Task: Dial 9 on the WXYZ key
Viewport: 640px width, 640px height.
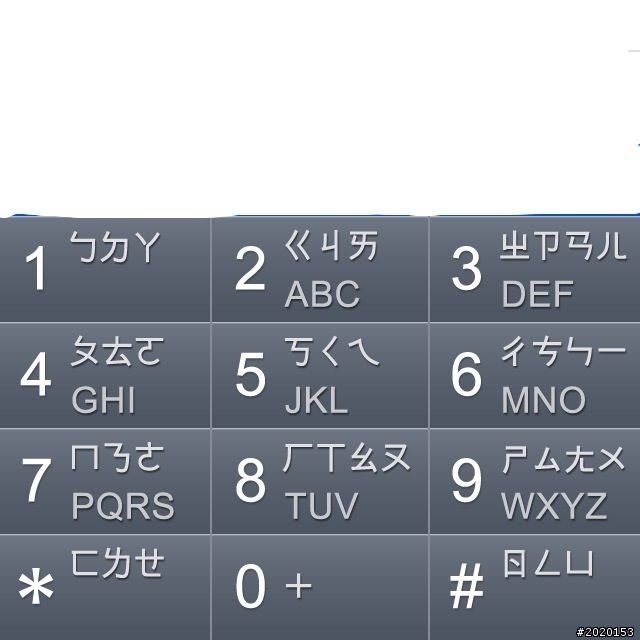Action: [535, 482]
